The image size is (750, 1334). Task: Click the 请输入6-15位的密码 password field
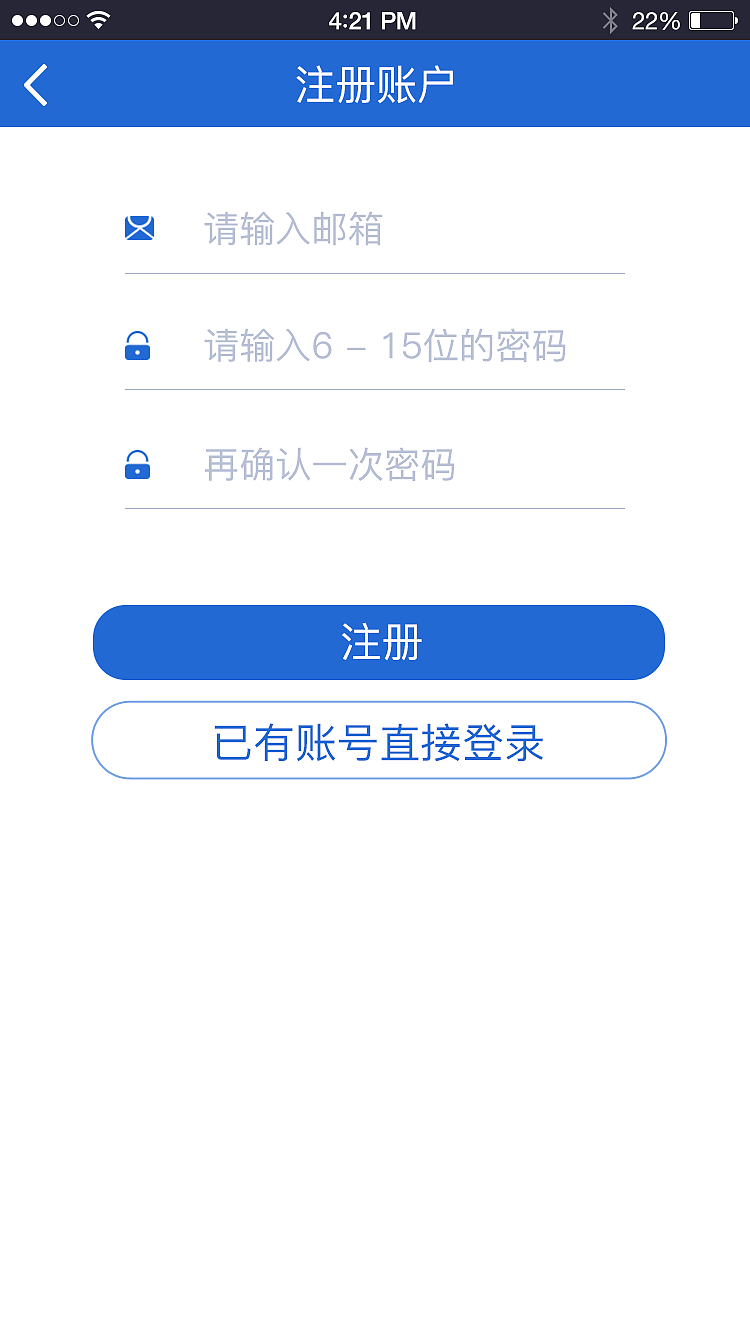[x=380, y=347]
